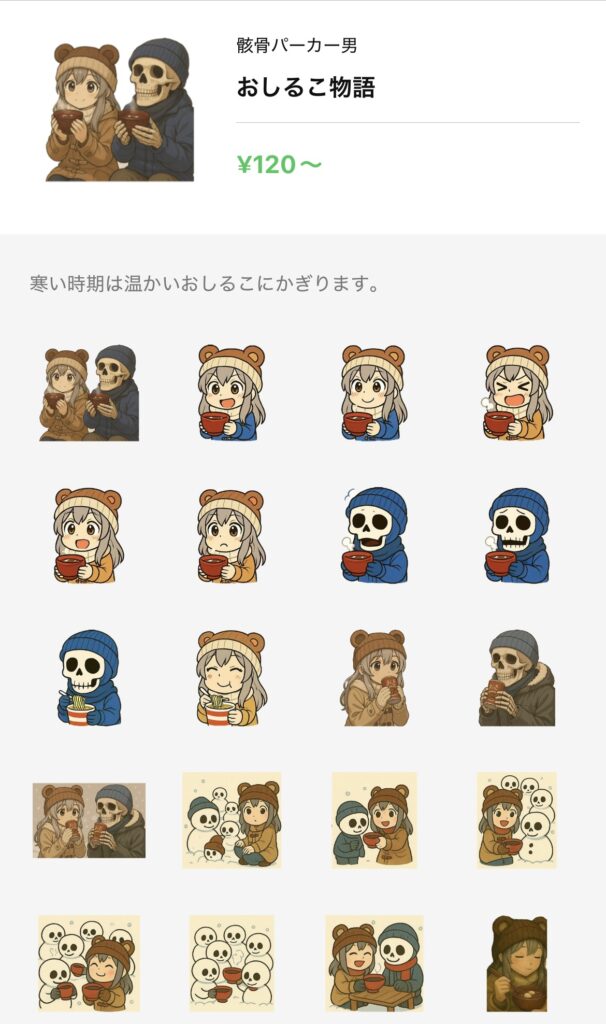Preview the skull snowmen only group sticker
This screenshot has height=1024, width=606.
pos(231,963)
